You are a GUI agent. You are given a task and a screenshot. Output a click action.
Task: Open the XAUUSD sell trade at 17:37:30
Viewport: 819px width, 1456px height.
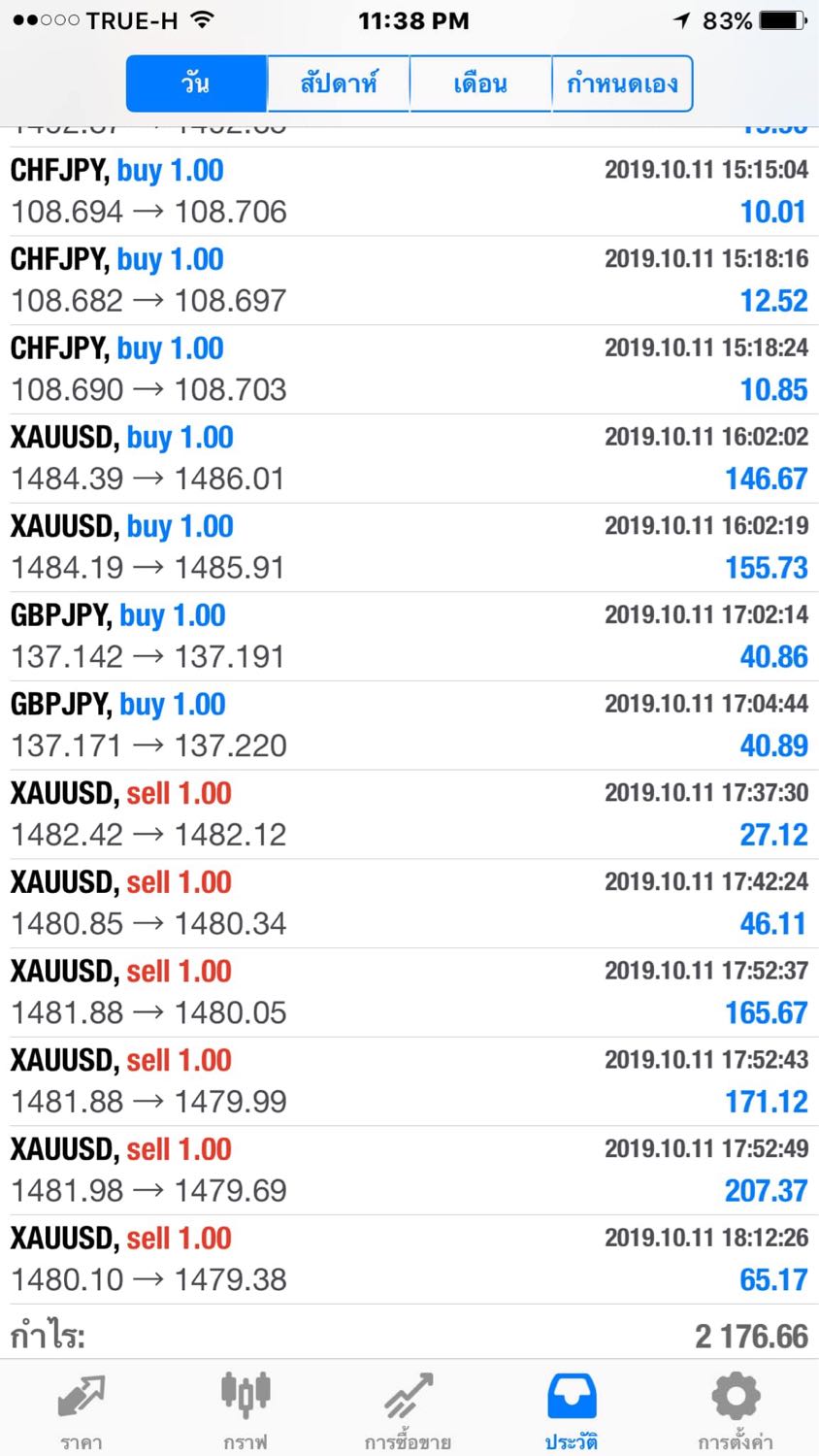coord(409,814)
